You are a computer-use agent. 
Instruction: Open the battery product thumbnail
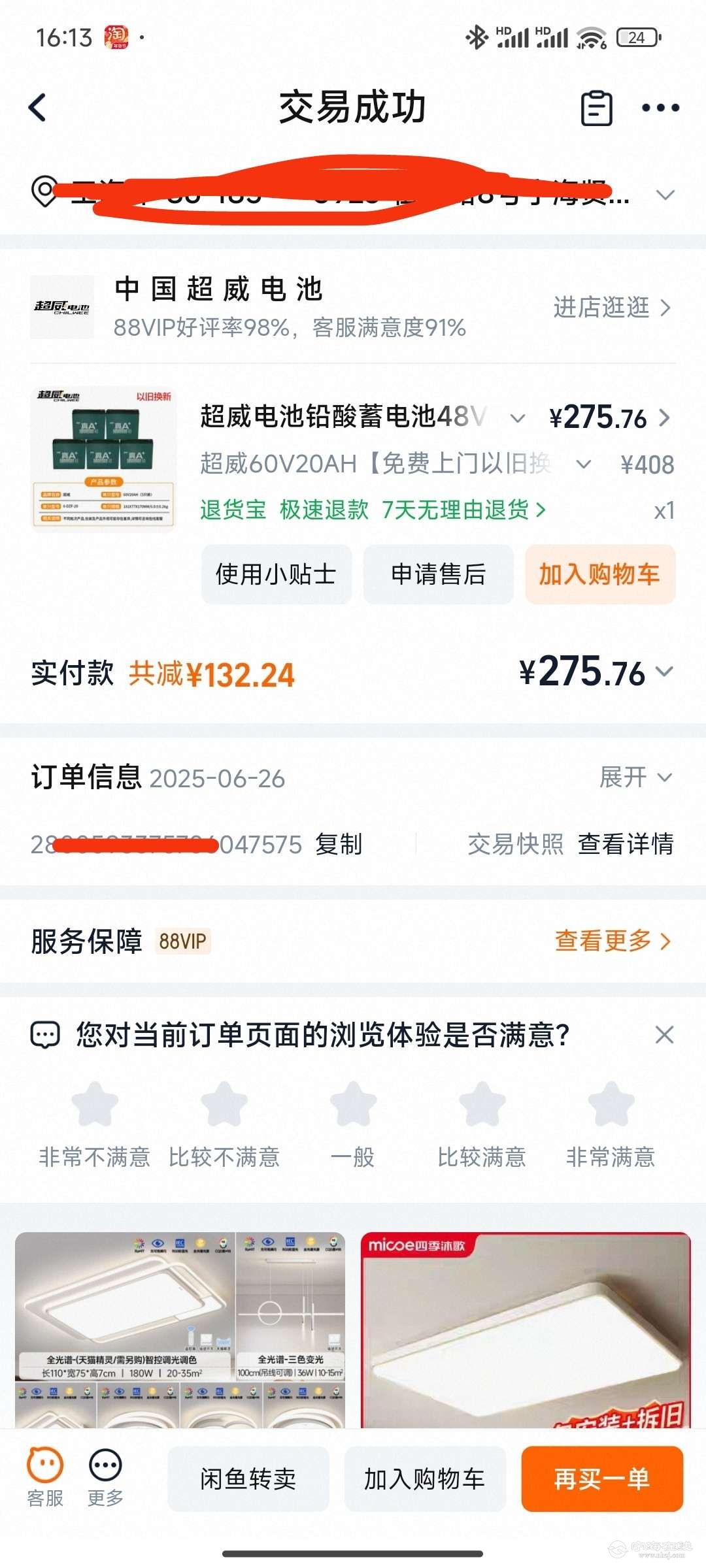(104, 459)
